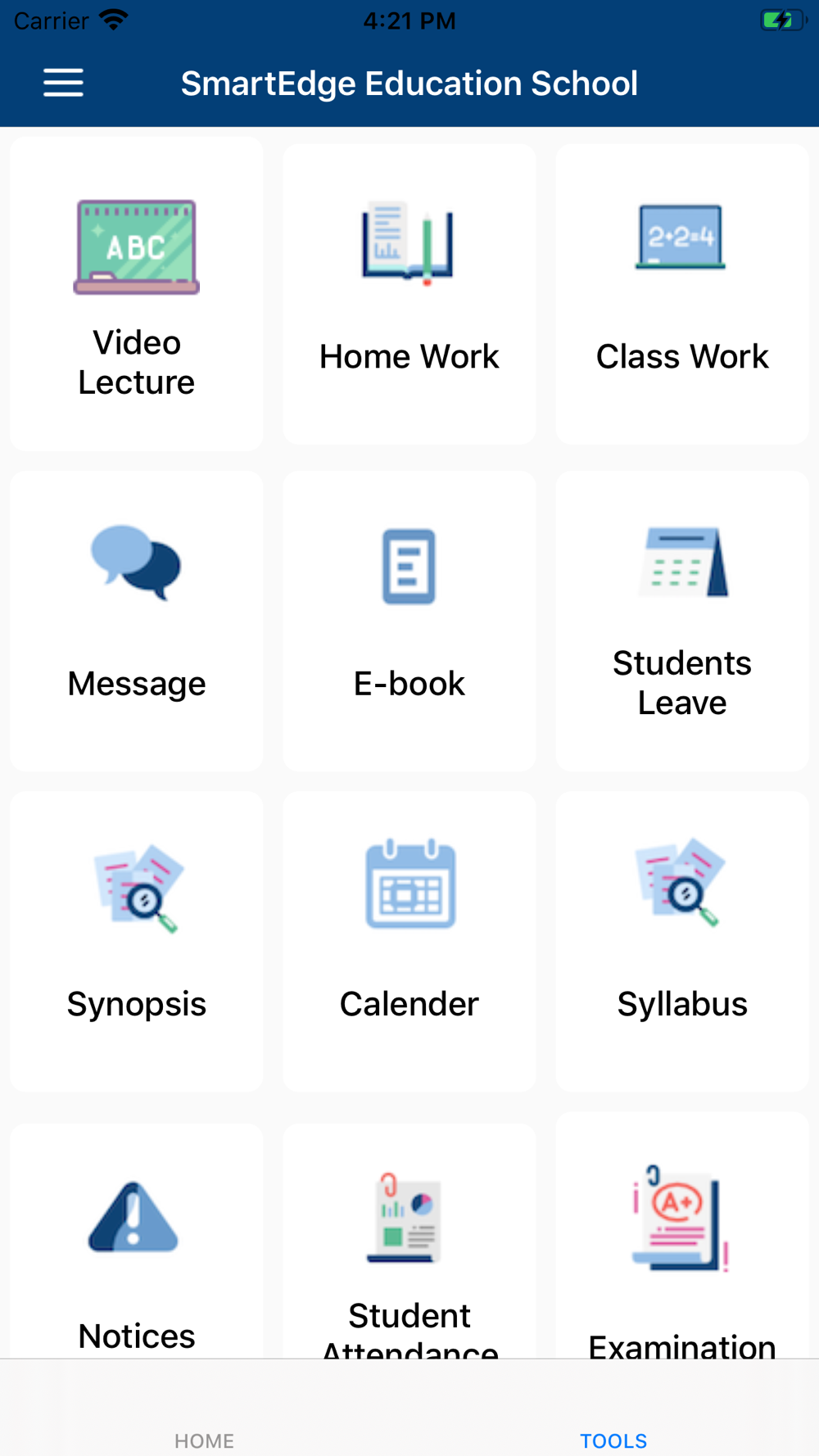The height and width of the screenshot is (1456, 819).
Task: Switch to the HOME tab
Action: point(205,1440)
